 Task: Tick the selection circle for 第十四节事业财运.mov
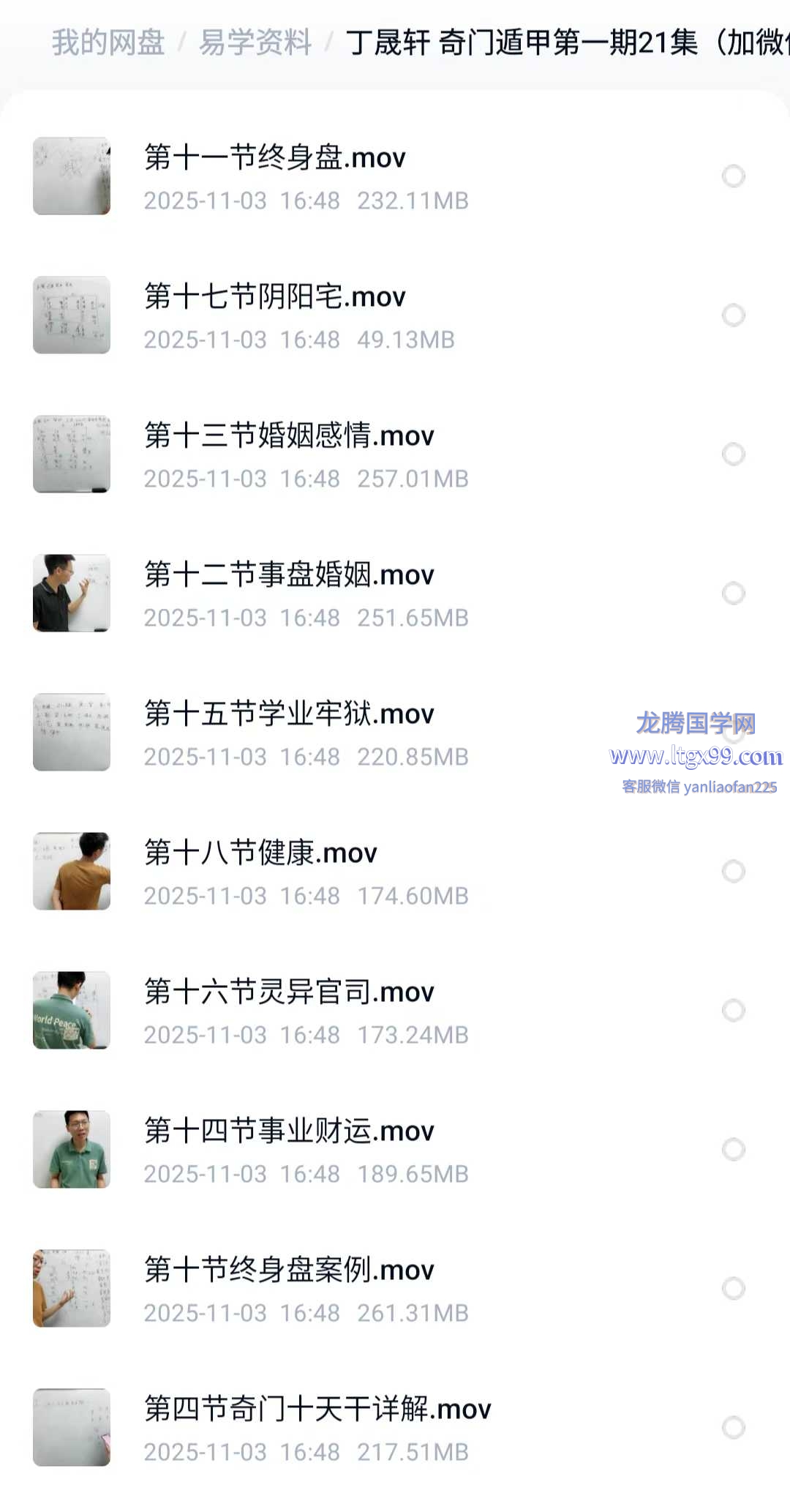(x=733, y=1150)
